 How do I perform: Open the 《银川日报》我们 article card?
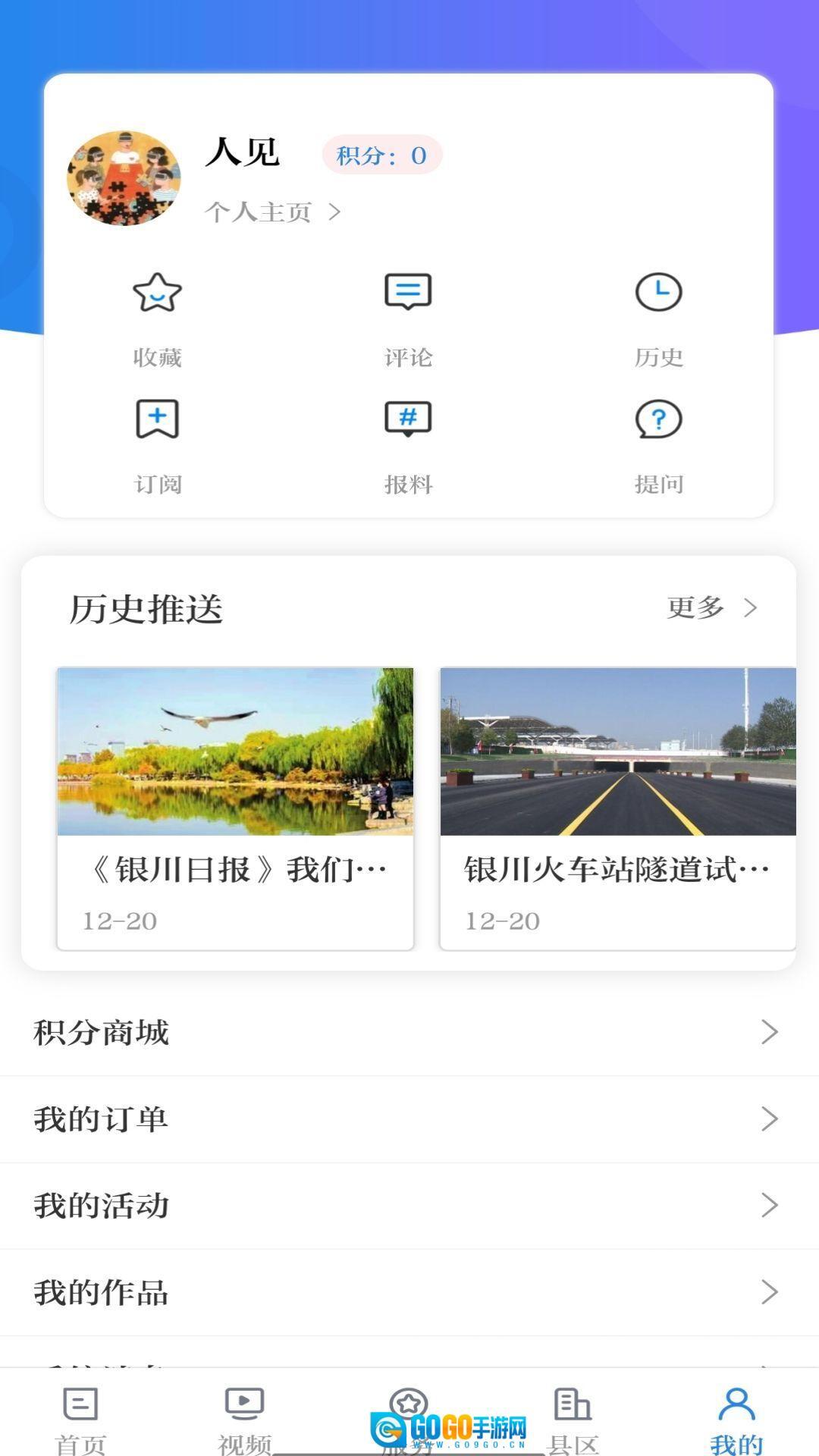click(x=235, y=808)
